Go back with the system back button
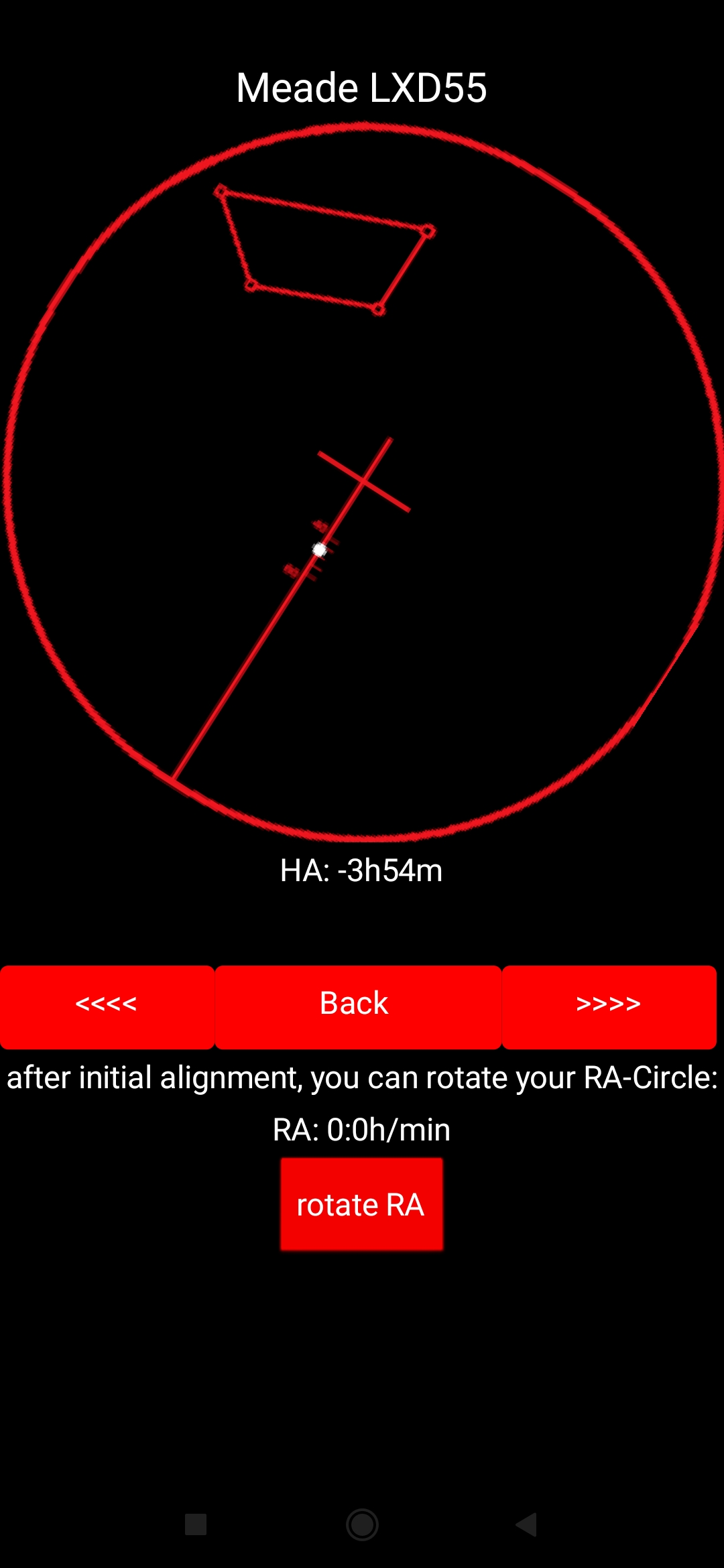This screenshot has height=1568, width=724. click(527, 1524)
